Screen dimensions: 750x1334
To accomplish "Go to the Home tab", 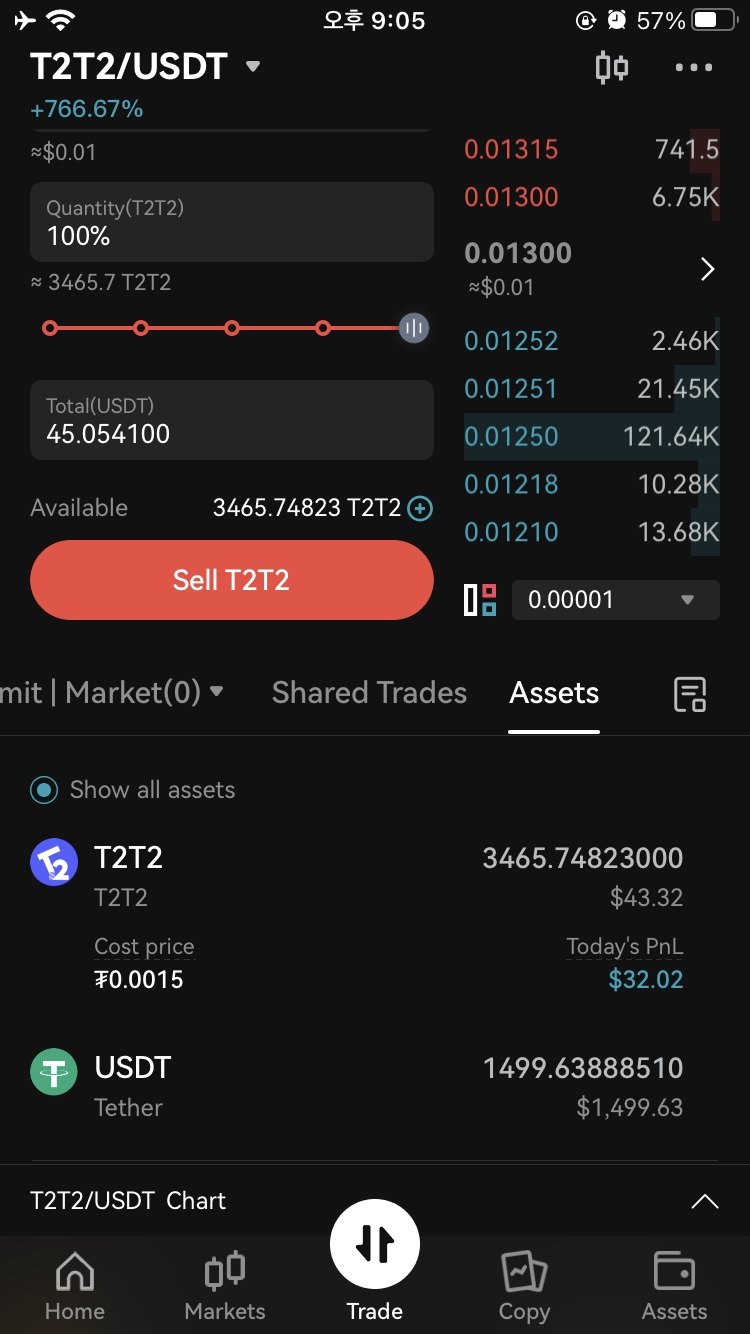I will click(x=75, y=1286).
